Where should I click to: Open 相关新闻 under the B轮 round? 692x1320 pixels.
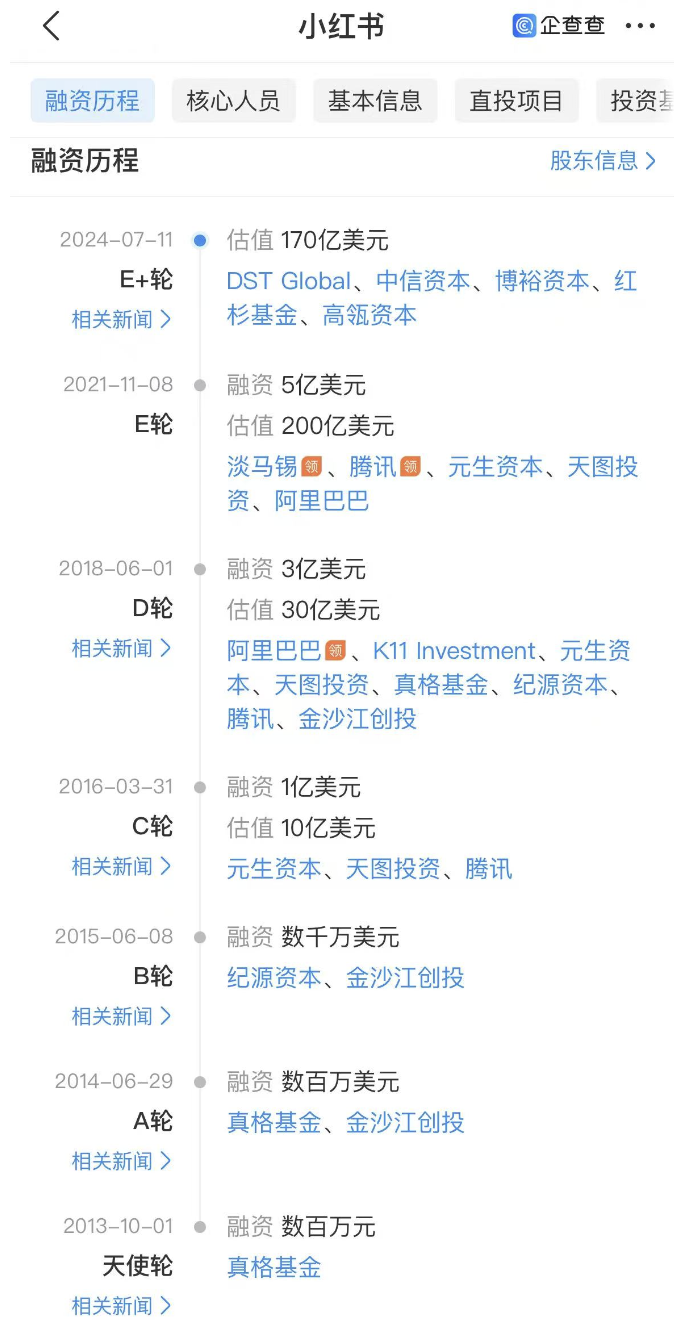click(121, 1016)
